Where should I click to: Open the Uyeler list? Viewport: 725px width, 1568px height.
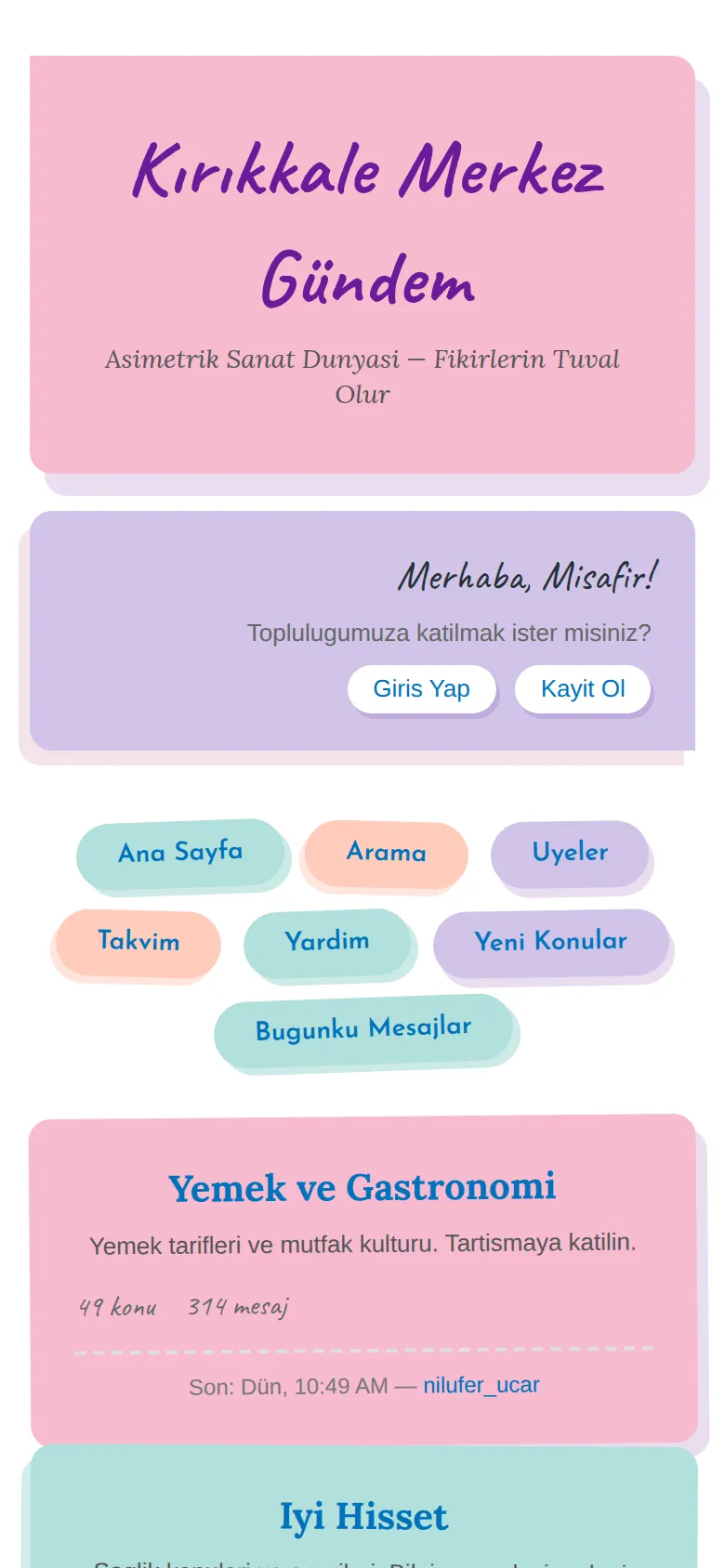[x=570, y=853]
